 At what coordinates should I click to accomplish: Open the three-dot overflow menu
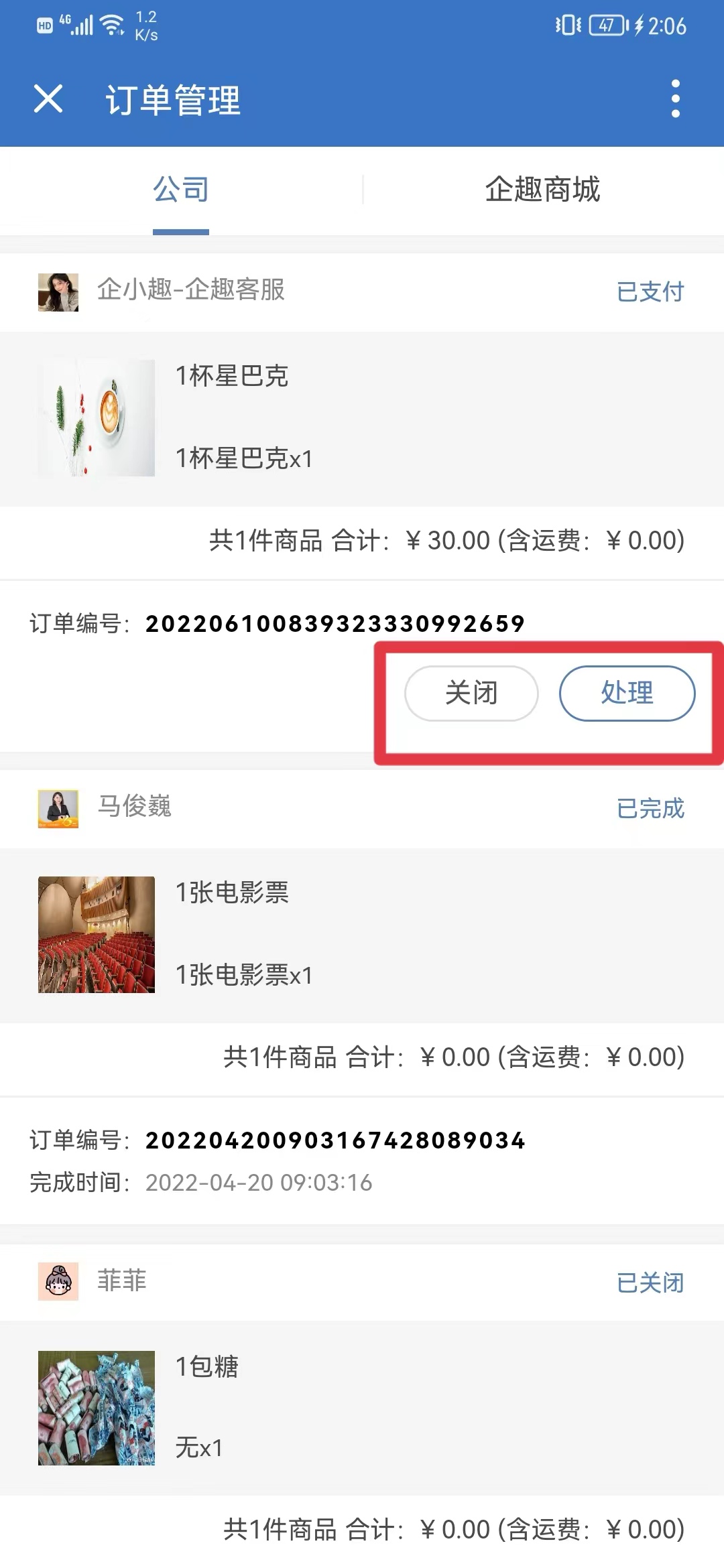[x=675, y=99]
